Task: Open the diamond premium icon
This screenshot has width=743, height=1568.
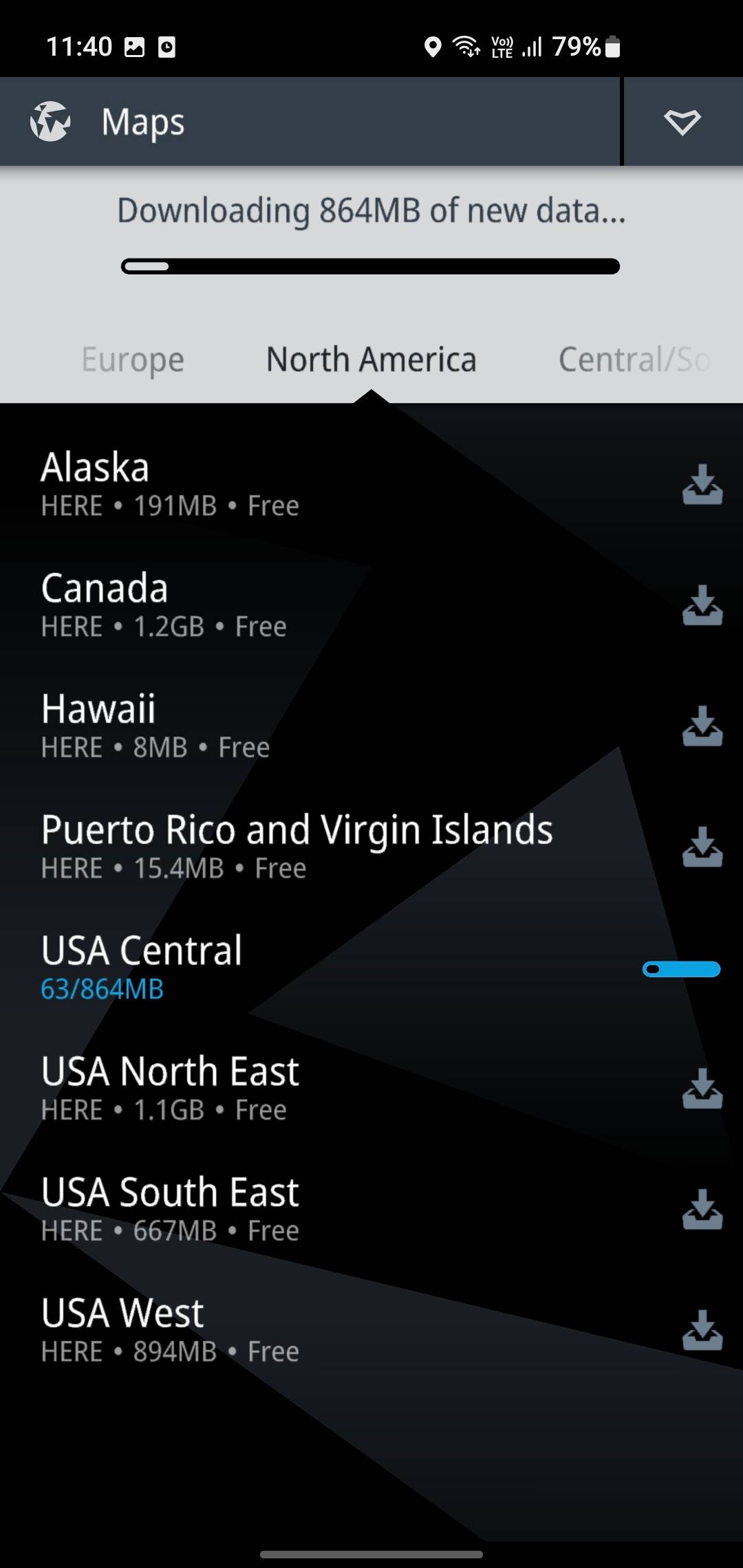Action: coord(682,122)
